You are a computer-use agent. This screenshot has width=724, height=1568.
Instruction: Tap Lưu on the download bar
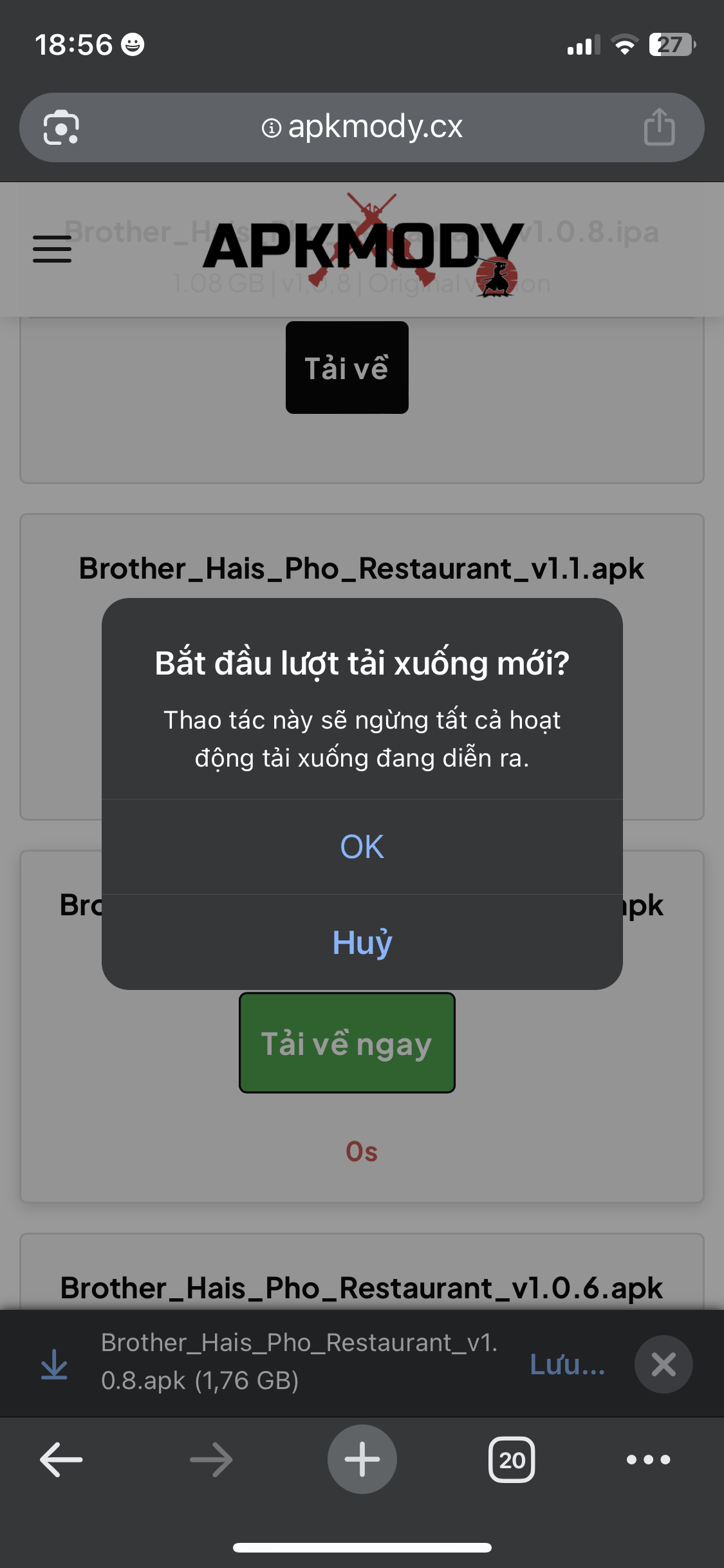567,1364
